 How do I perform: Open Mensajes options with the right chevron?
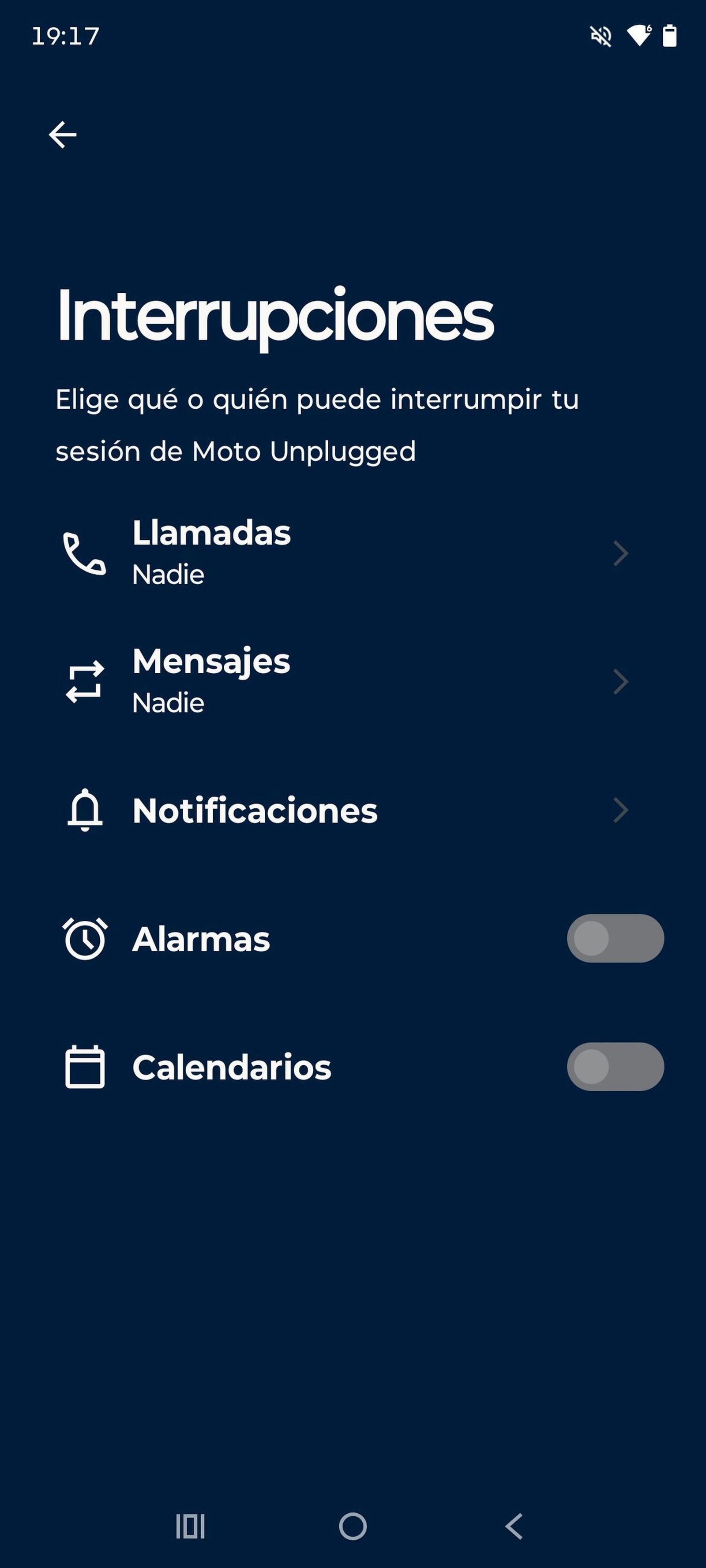621,681
